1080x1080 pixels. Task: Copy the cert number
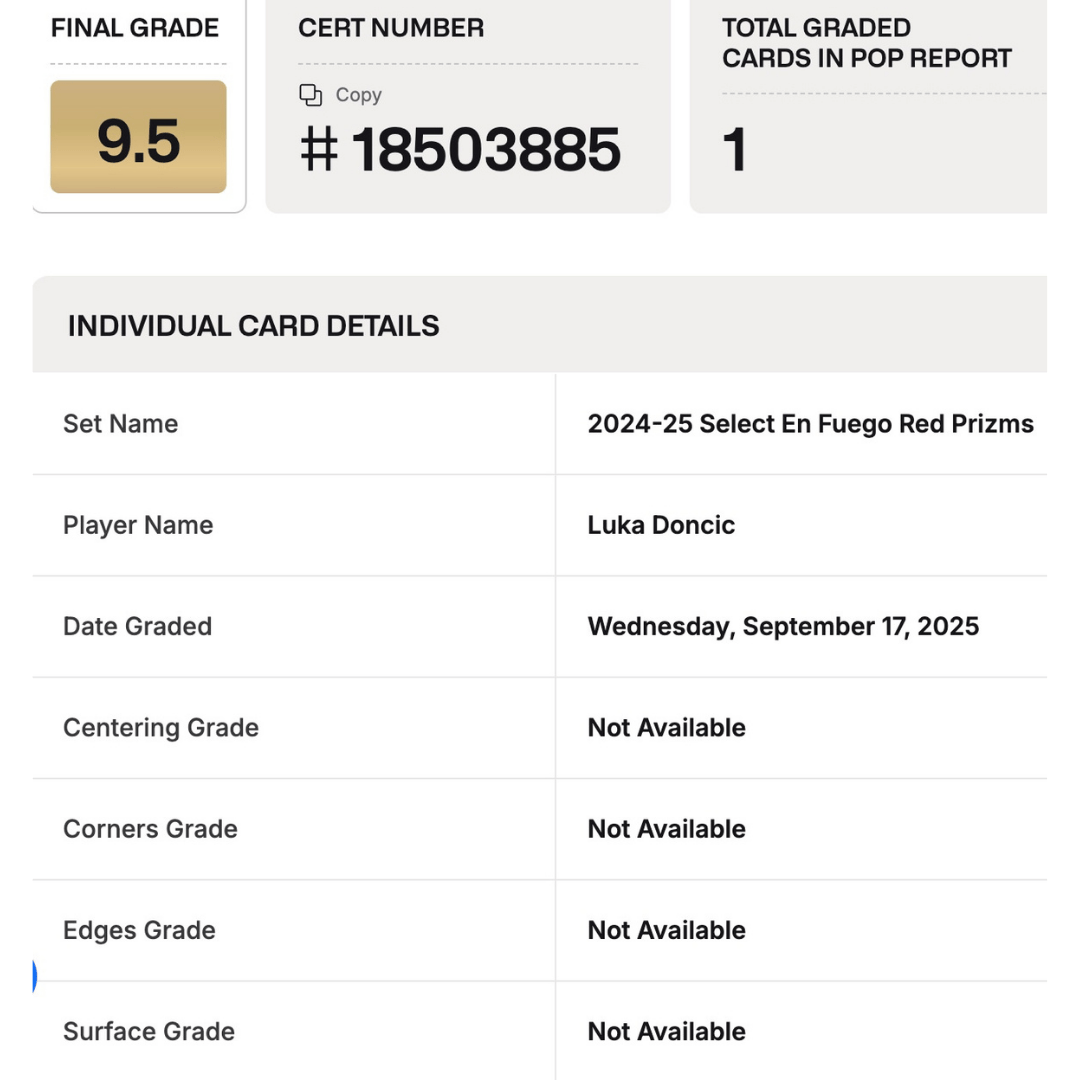click(340, 95)
